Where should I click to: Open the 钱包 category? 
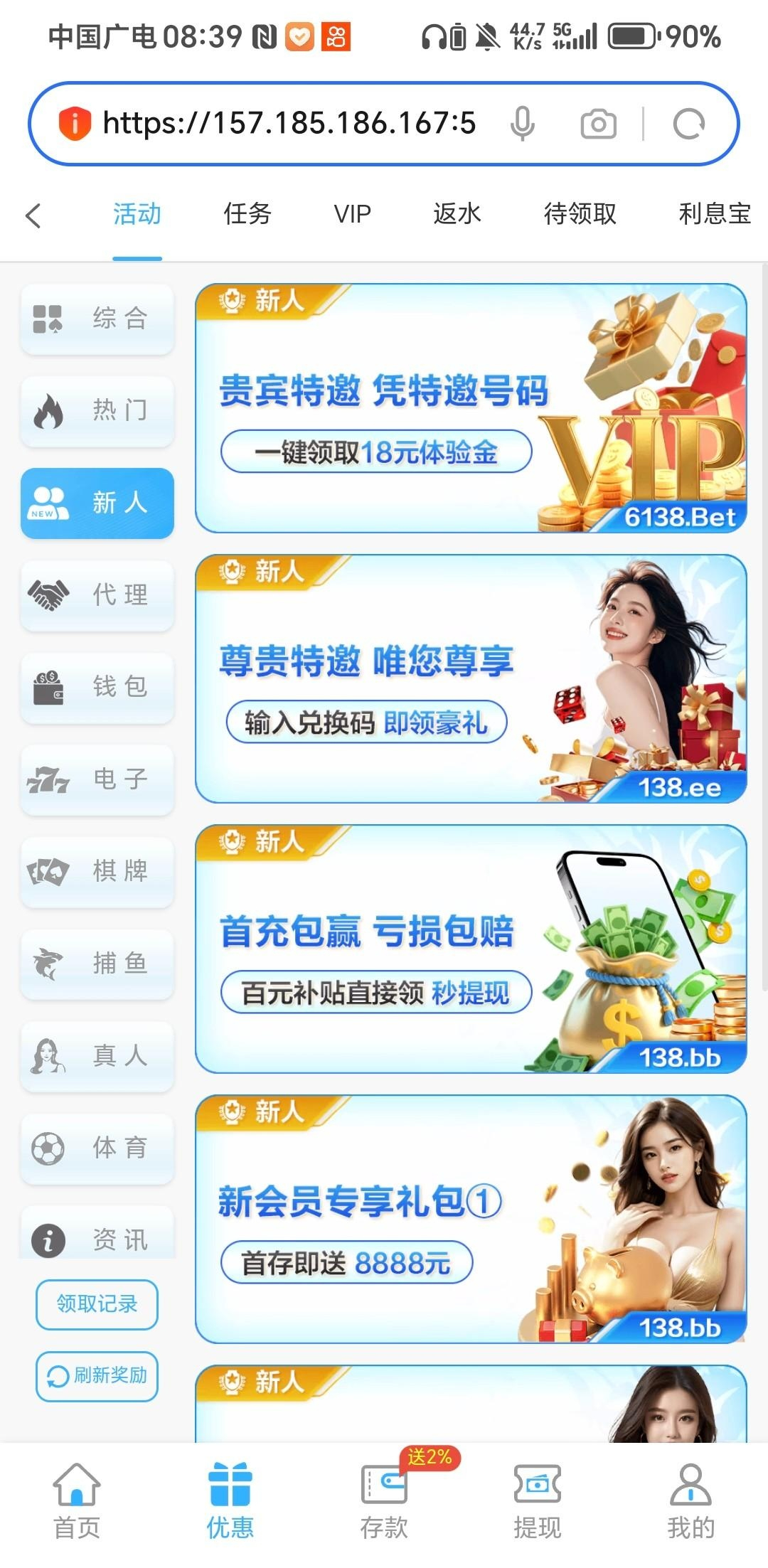(97, 688)
